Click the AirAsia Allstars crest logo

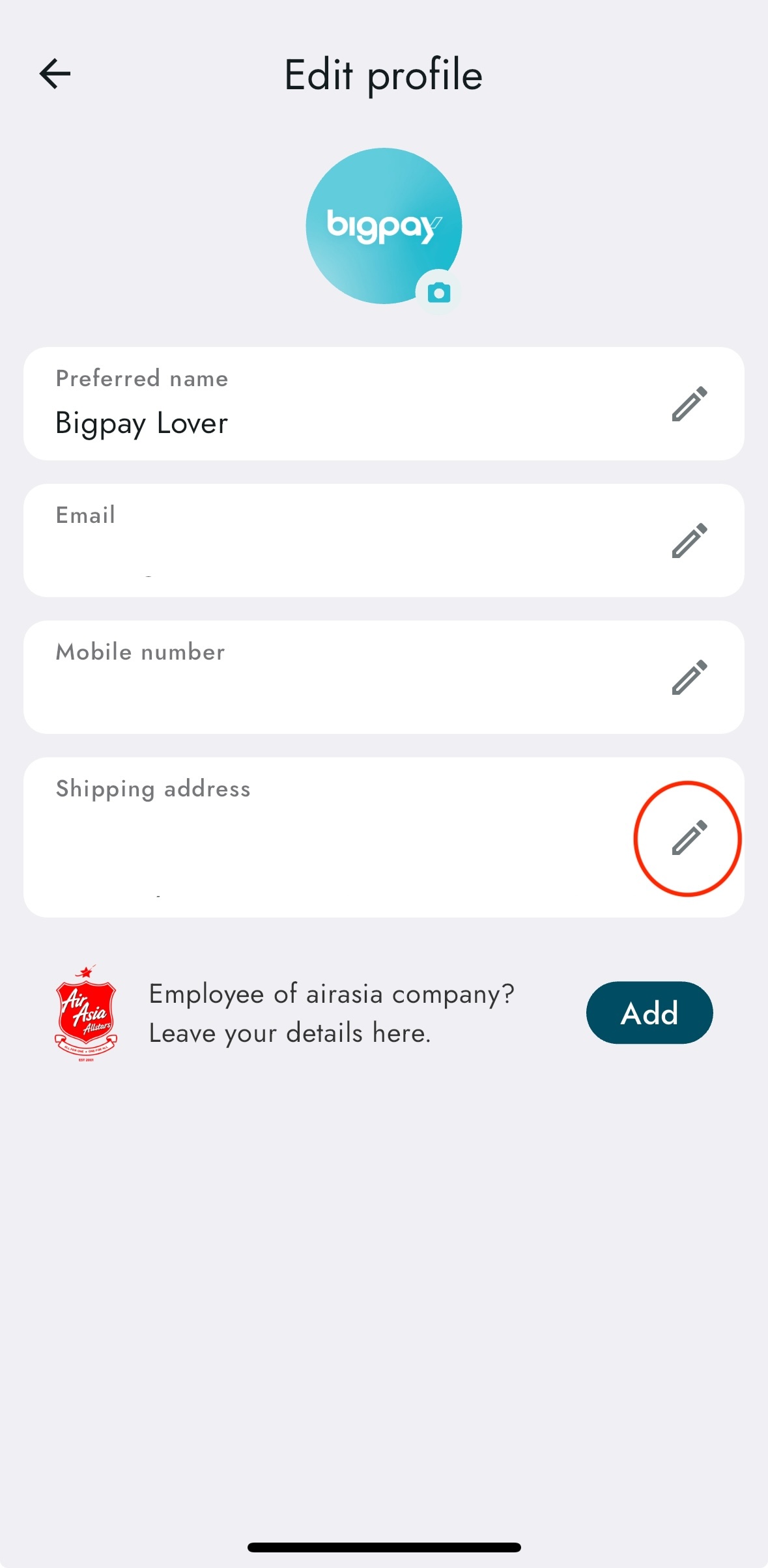(87, 1013)
